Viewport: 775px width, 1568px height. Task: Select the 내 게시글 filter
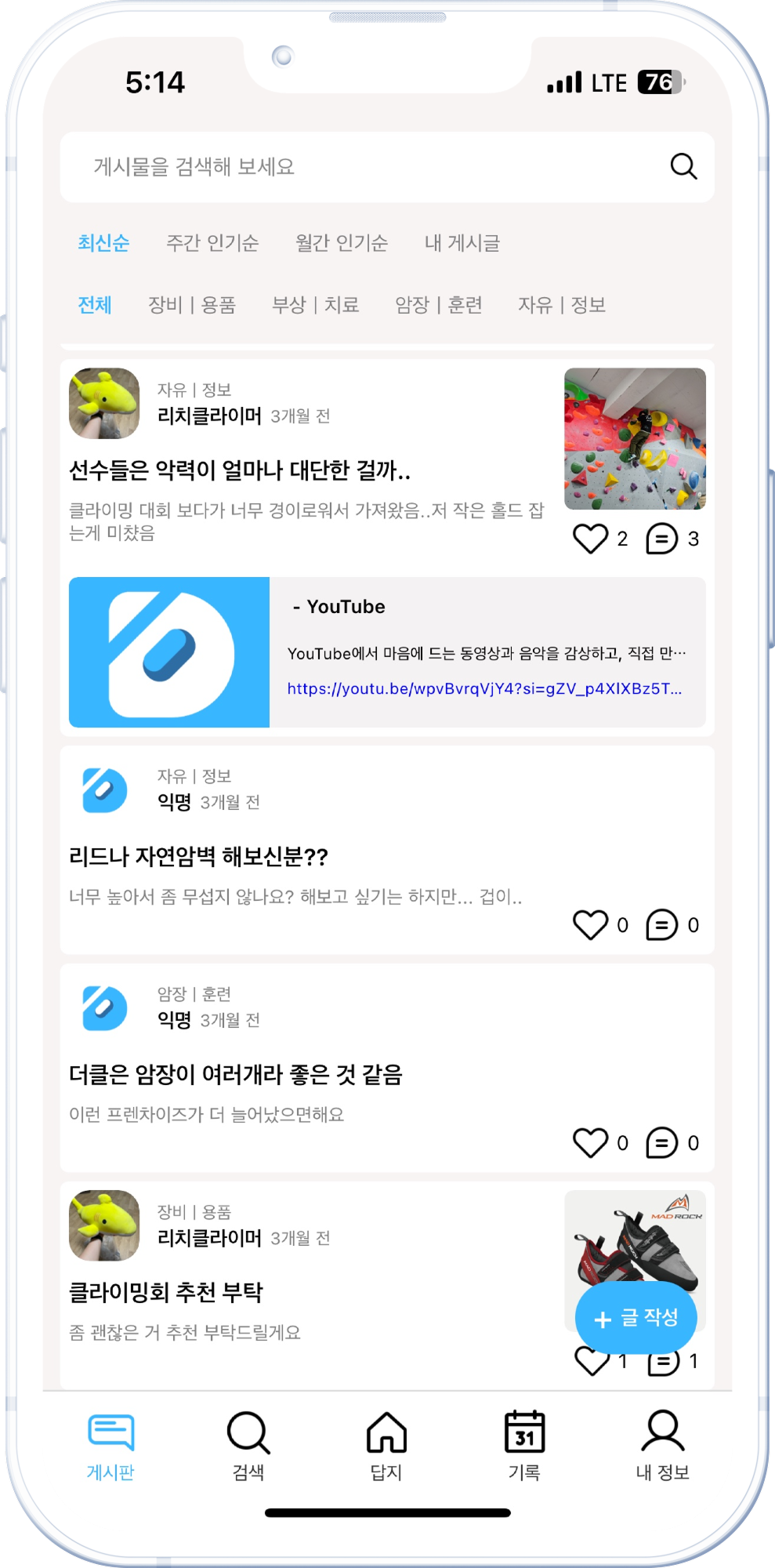pyautogui.click(x=461, y=244)
